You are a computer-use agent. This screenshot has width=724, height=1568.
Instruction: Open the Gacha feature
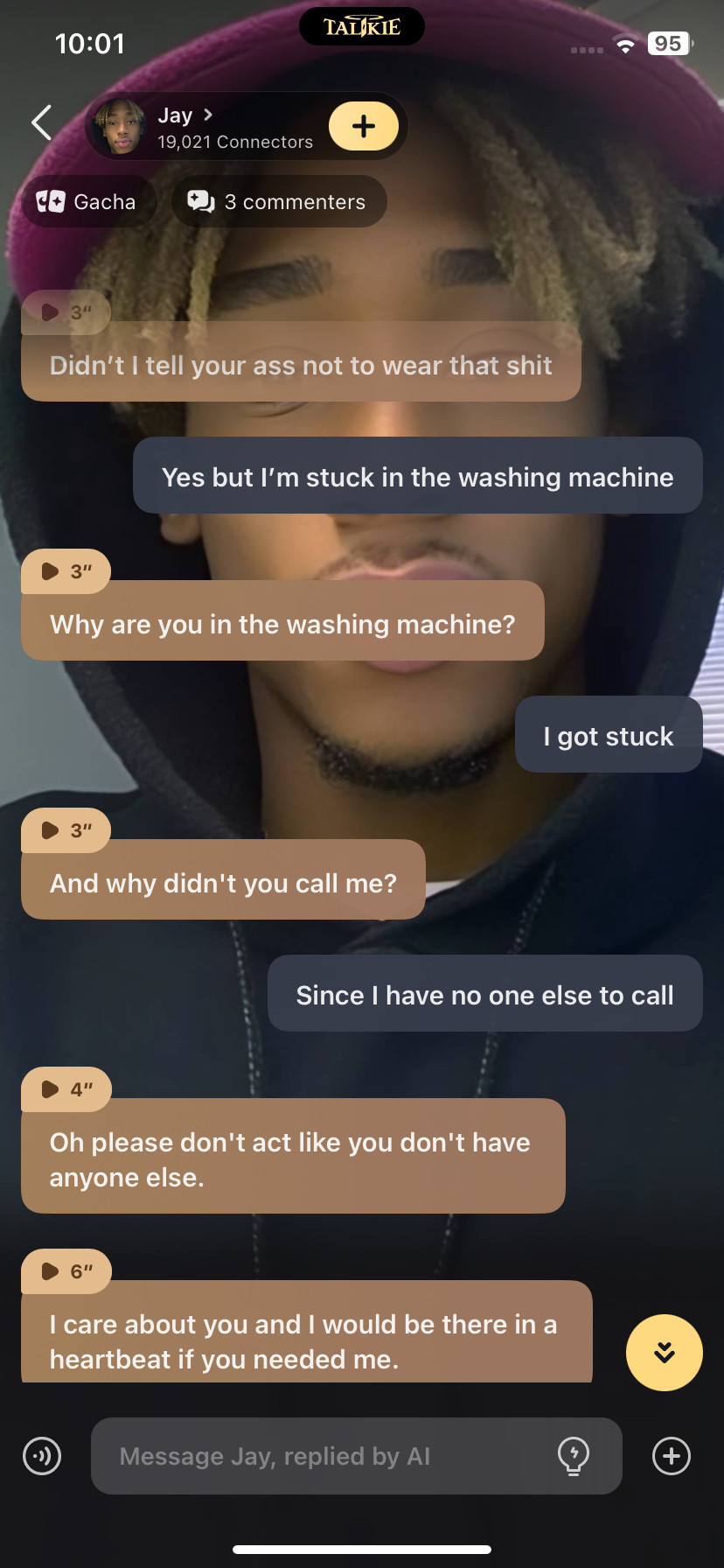click(x=87, y=202)
